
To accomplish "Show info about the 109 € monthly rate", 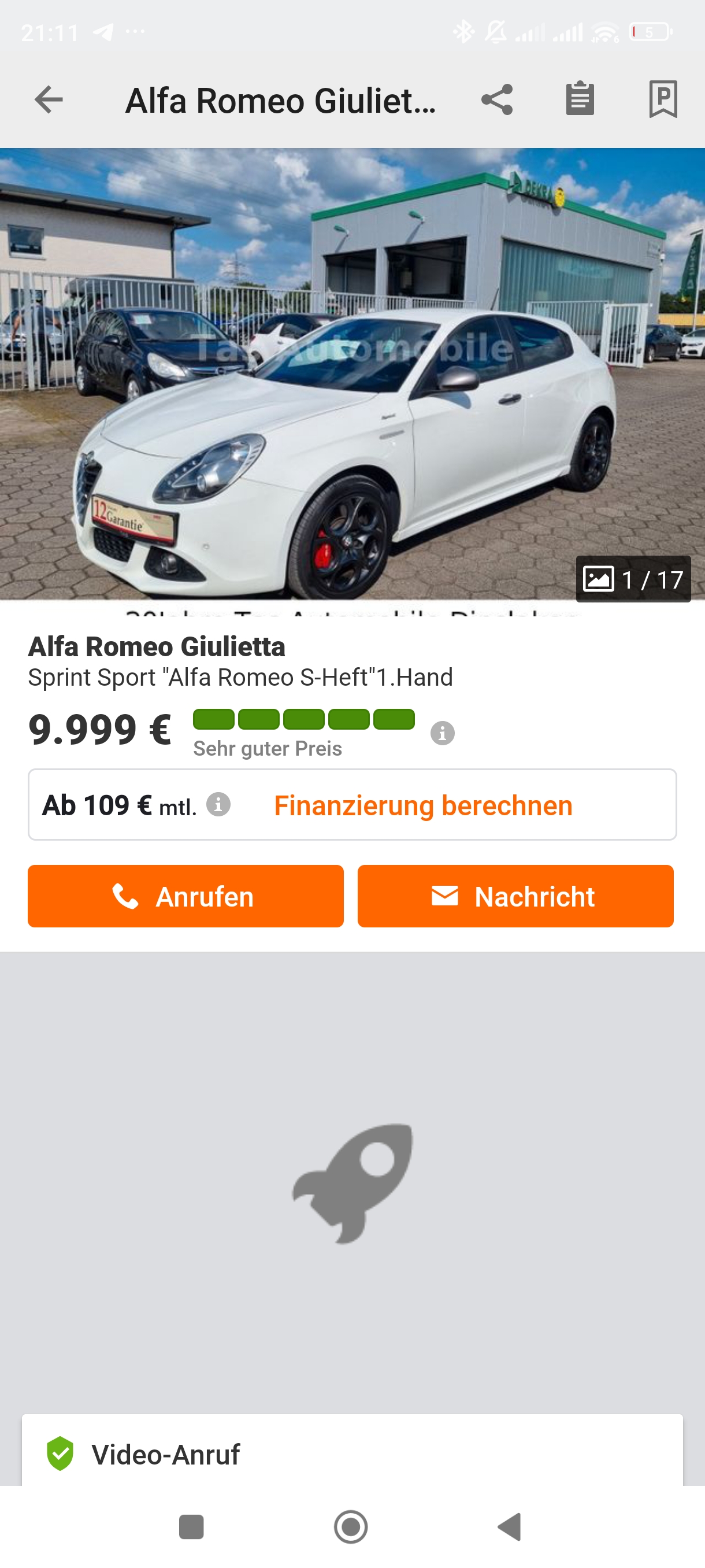I will pos(218,804).
